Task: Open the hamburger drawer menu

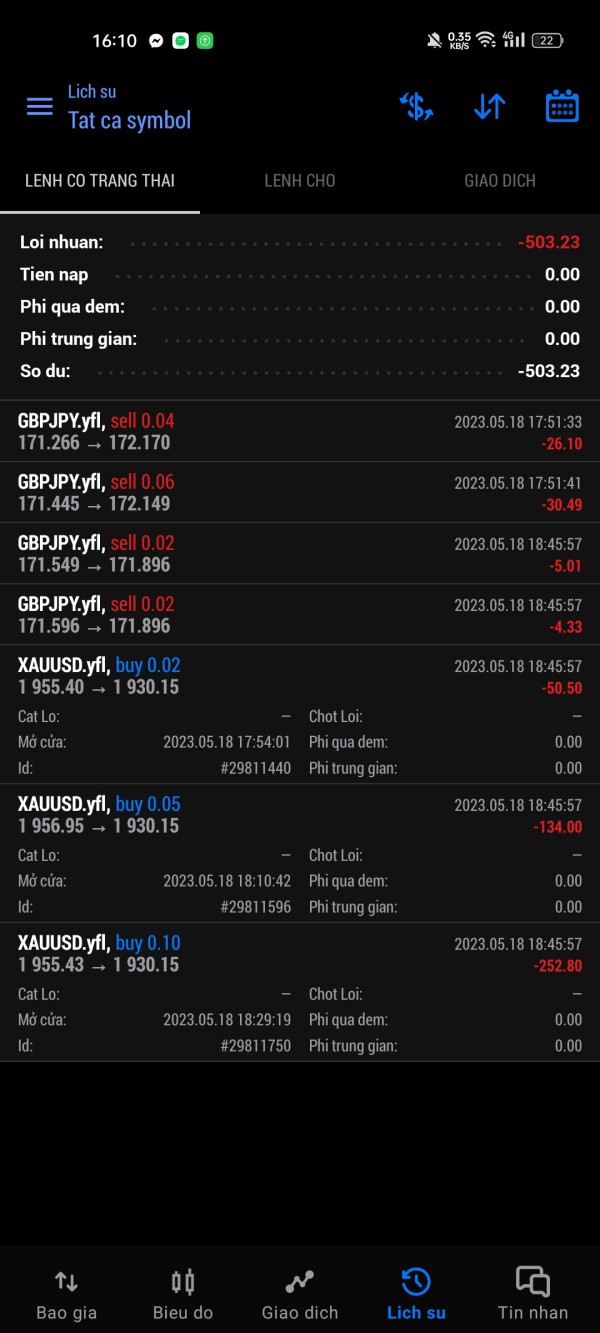Action: click(x=40, y=106)
